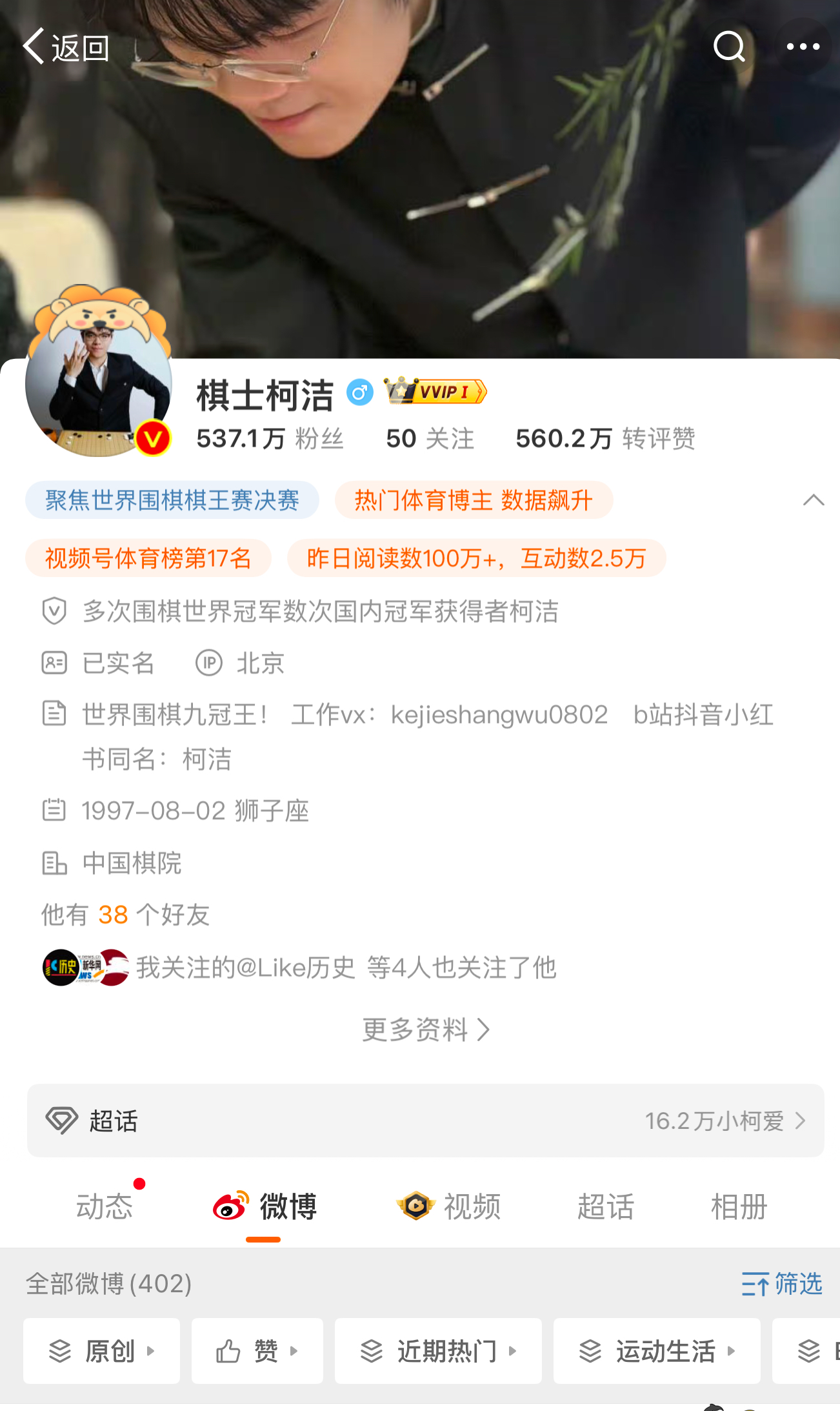The image size is (840, 1411).
Task: Switch to the 视频 tab
Action: coord(448,1206)
